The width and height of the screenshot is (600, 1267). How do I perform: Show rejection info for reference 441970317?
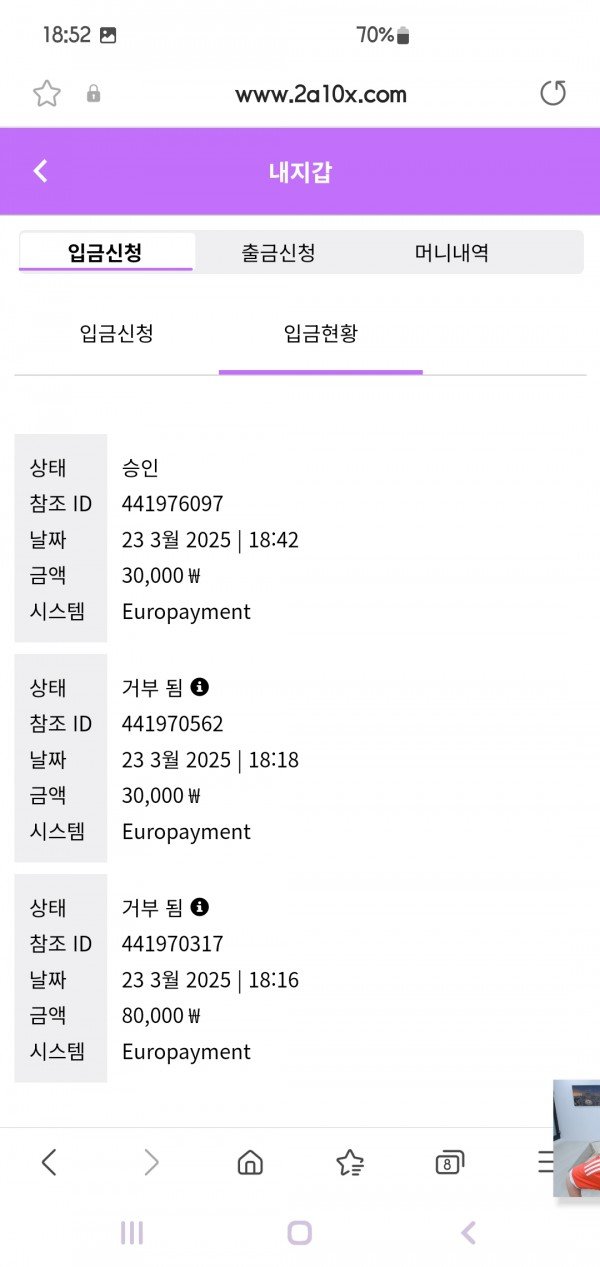pyautogui.click(x=200, y=907)
